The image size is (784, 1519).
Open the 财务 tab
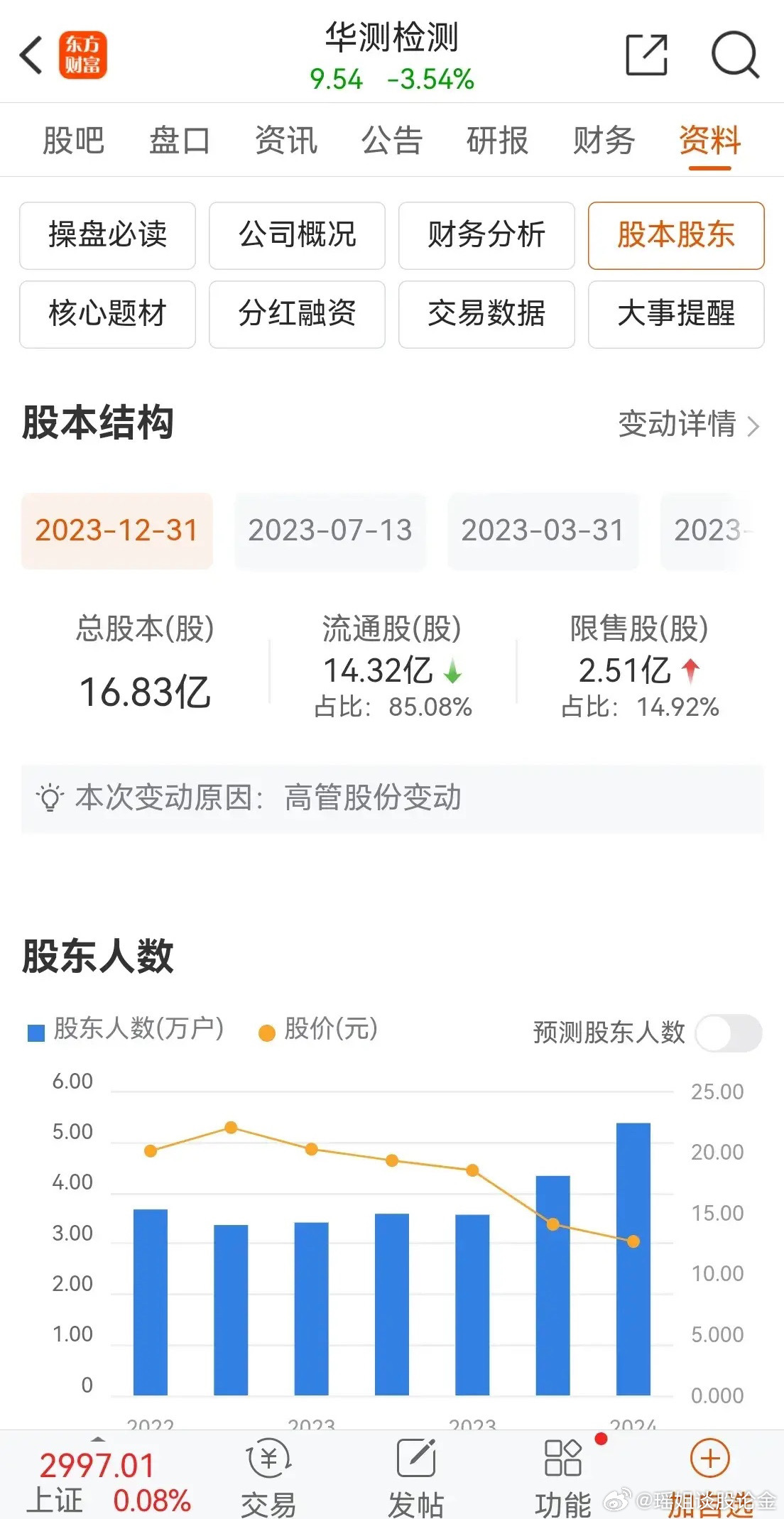pos(604,140)
